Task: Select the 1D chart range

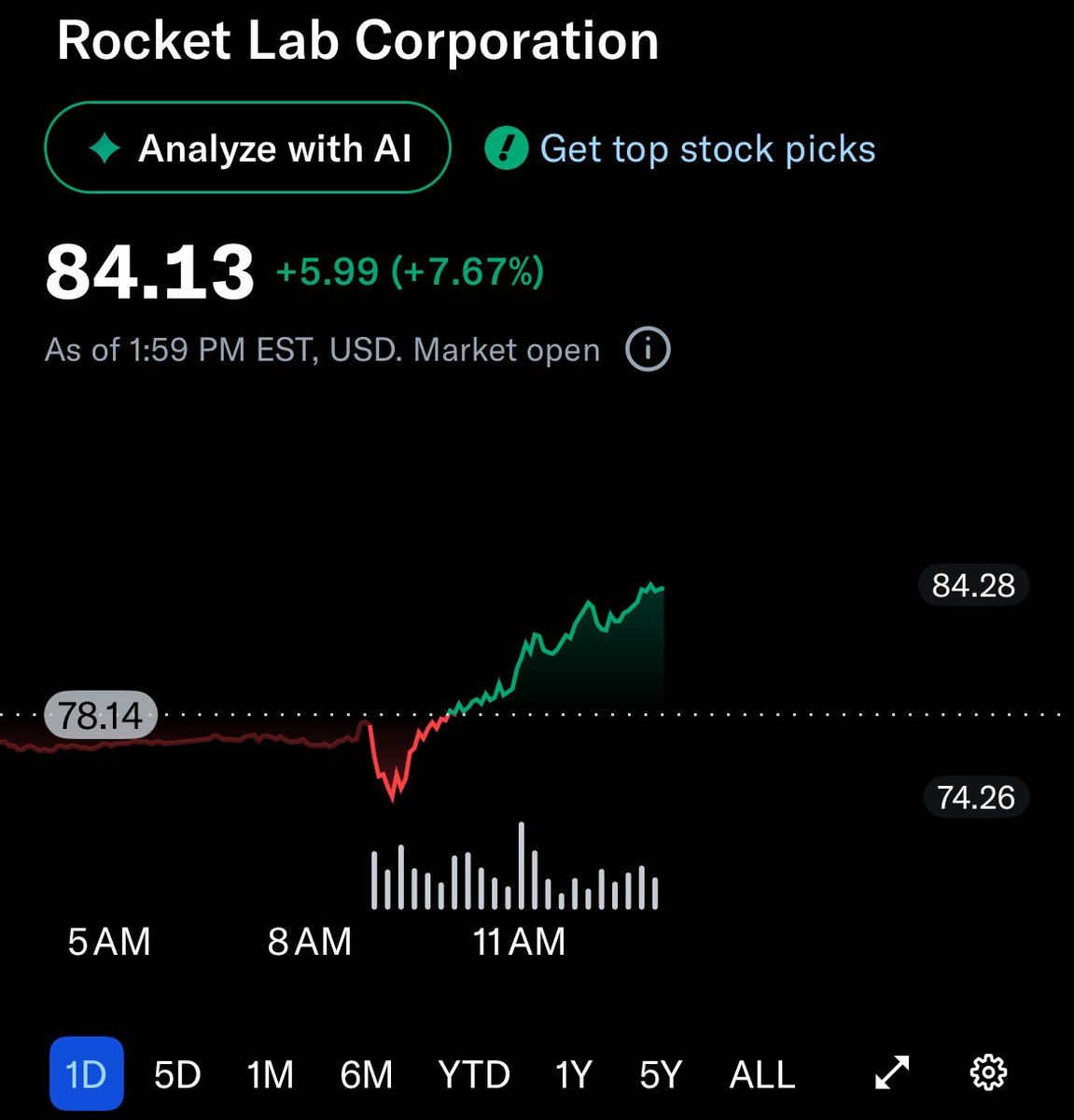Action: click(x=86, y=1074)
